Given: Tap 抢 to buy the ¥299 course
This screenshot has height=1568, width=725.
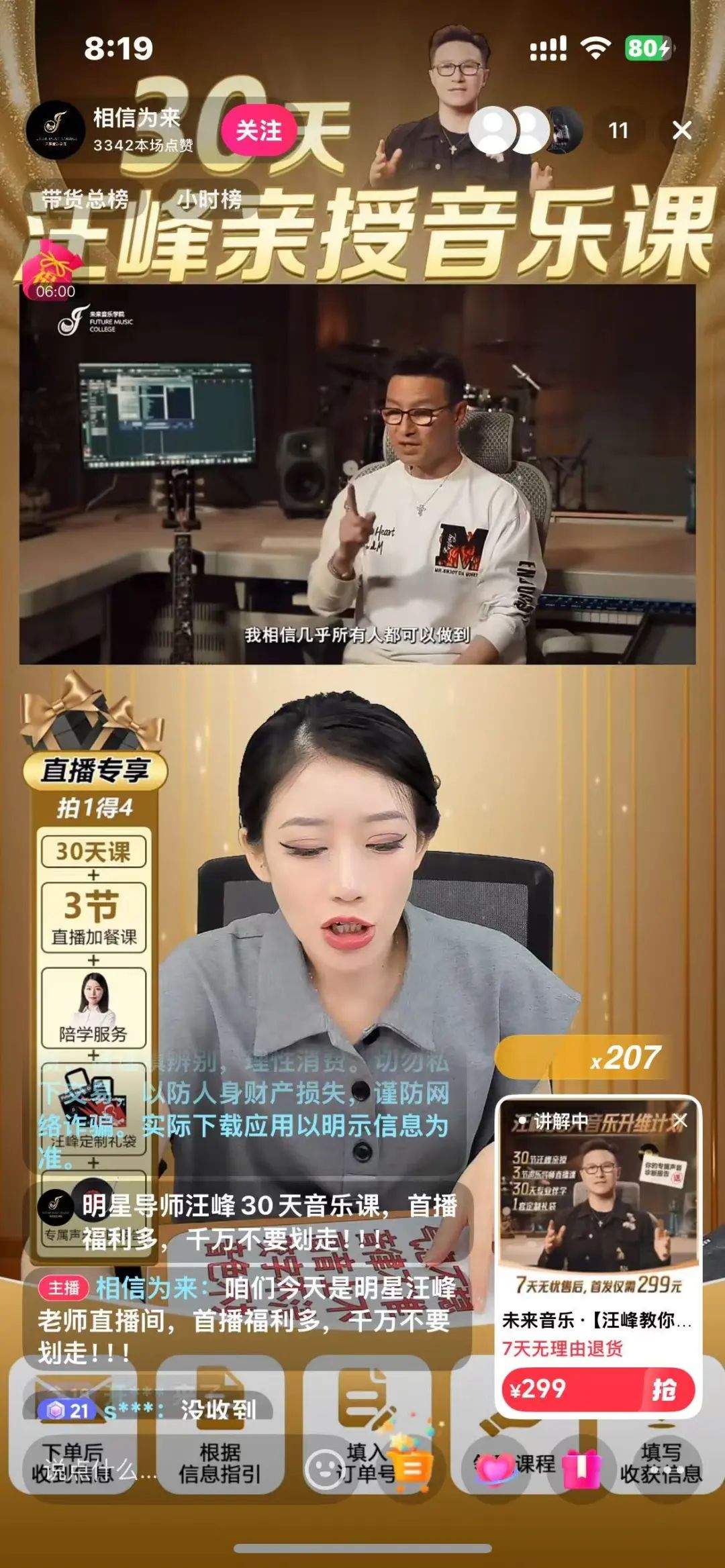Looking at the screenshot, I should click(664, 1389).
